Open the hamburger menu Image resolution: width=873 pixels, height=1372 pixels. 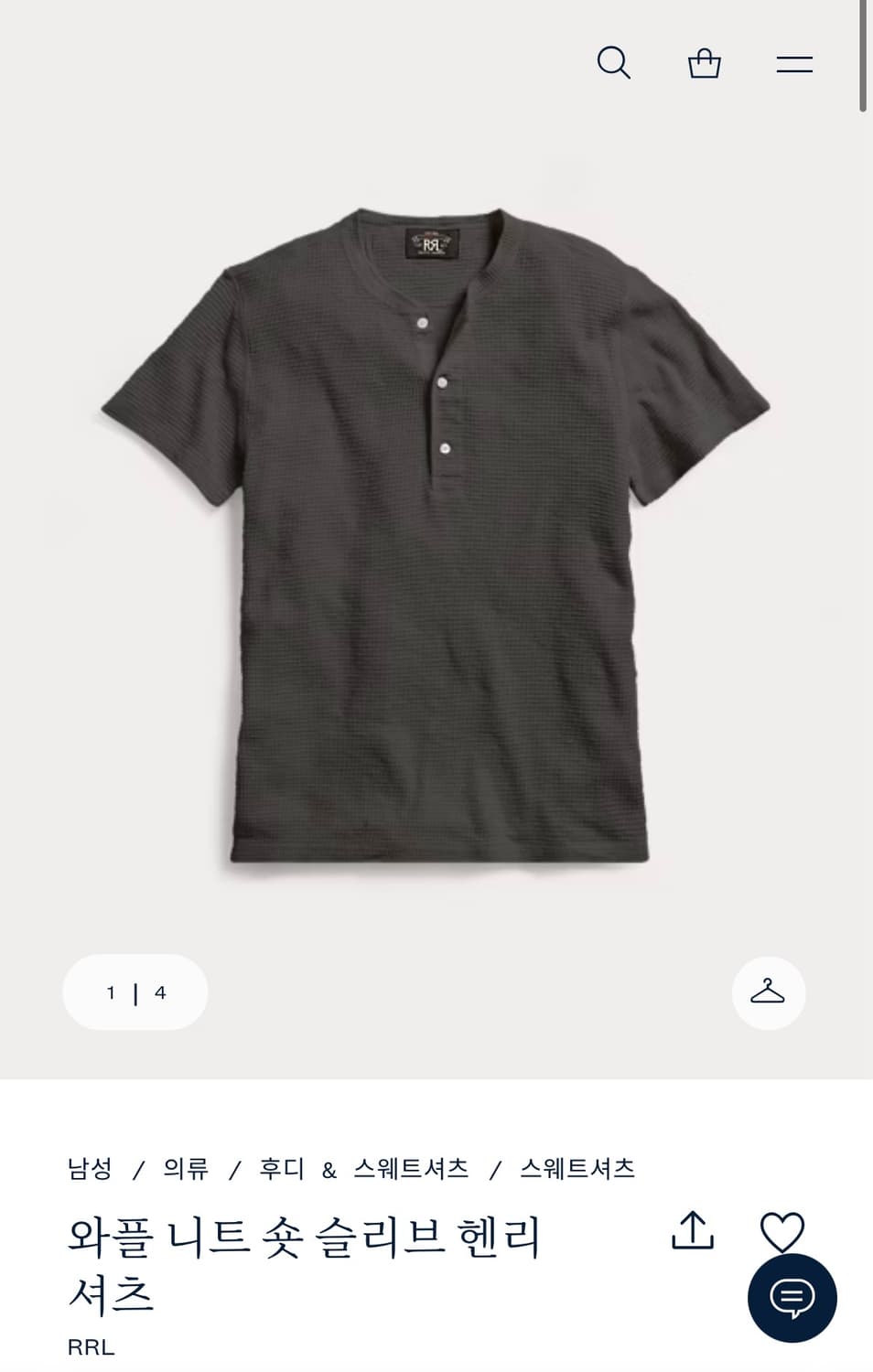click(x=794, y=64)
